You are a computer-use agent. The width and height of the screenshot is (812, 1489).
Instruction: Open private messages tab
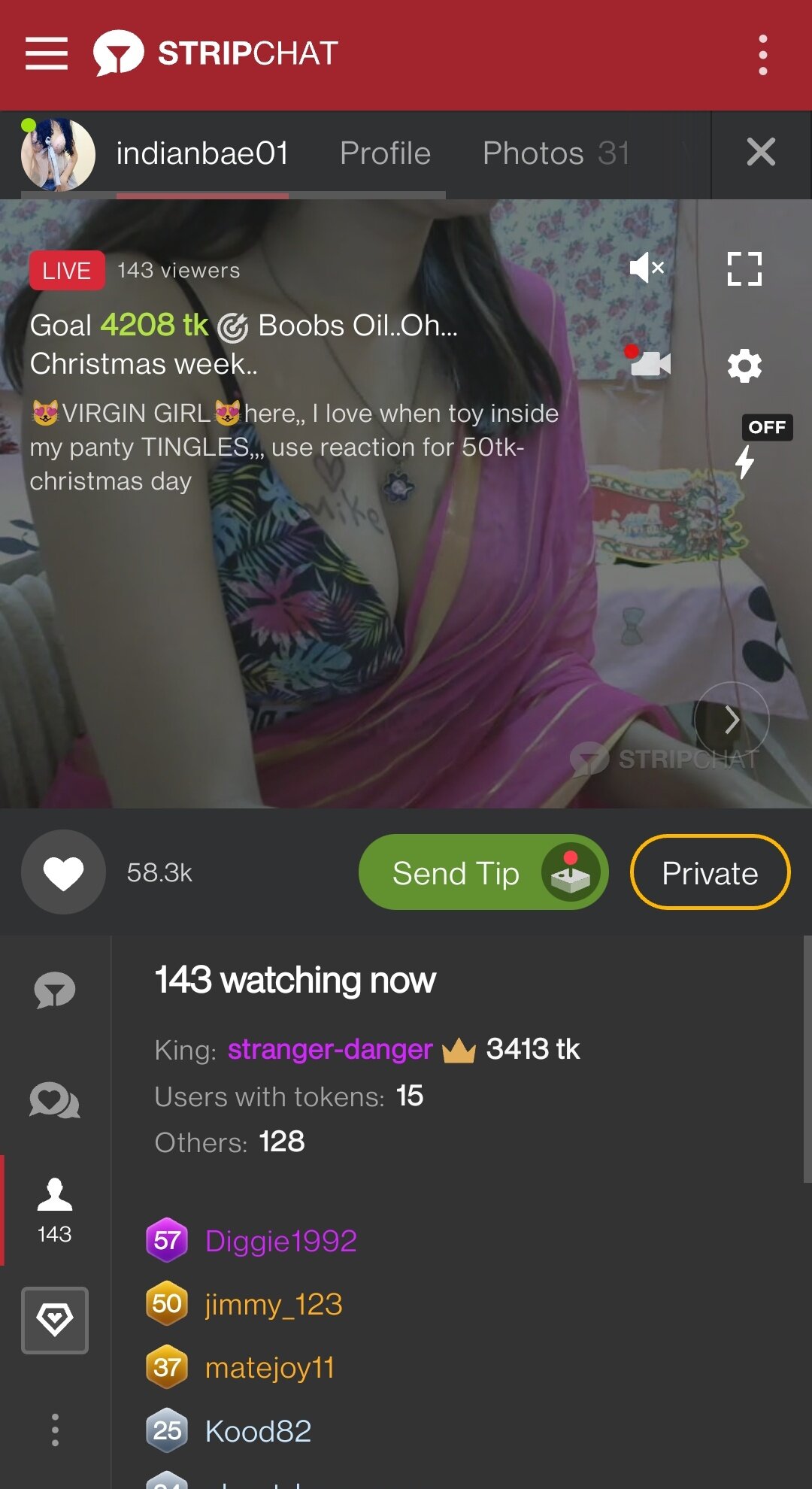click(55, 1101)
